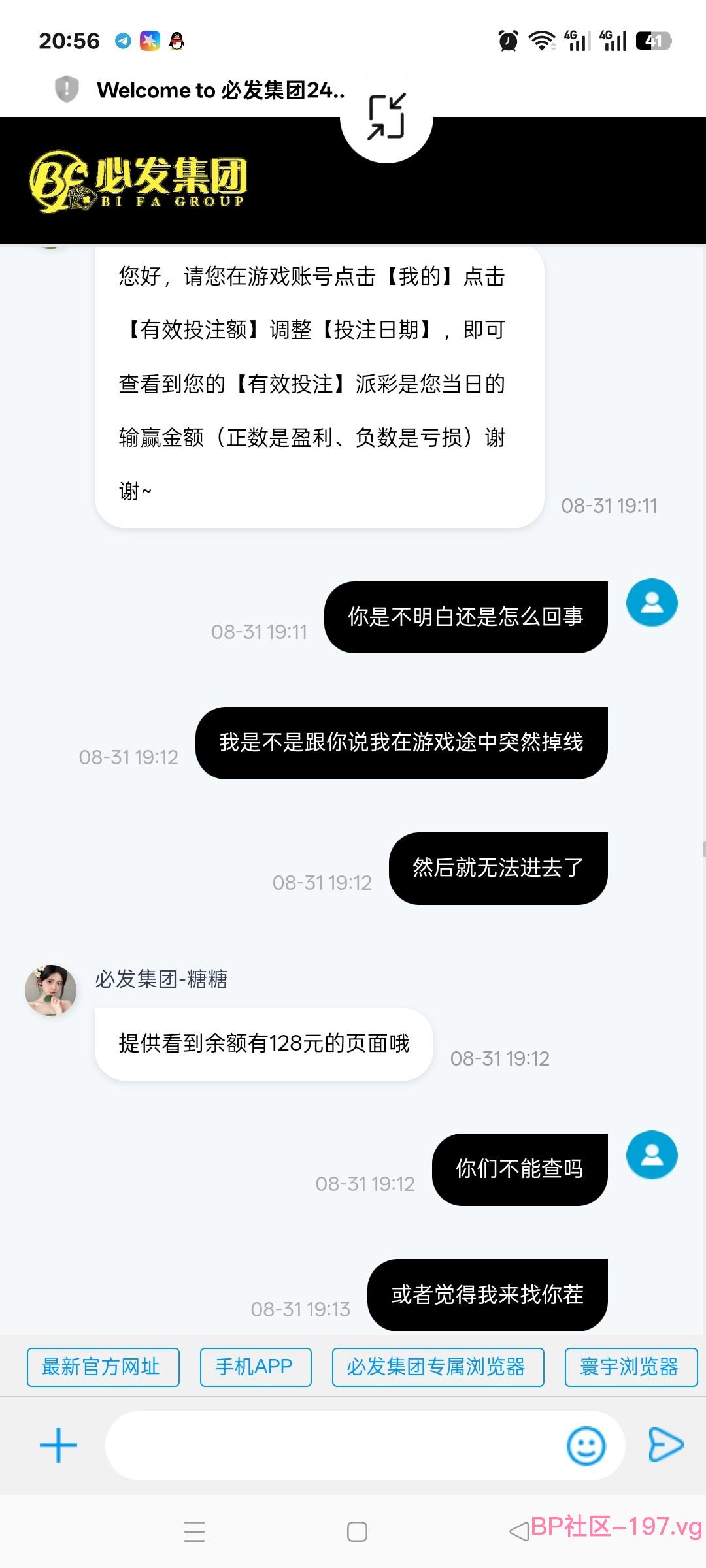Open the system recent apps menu button

point(194,1531)
